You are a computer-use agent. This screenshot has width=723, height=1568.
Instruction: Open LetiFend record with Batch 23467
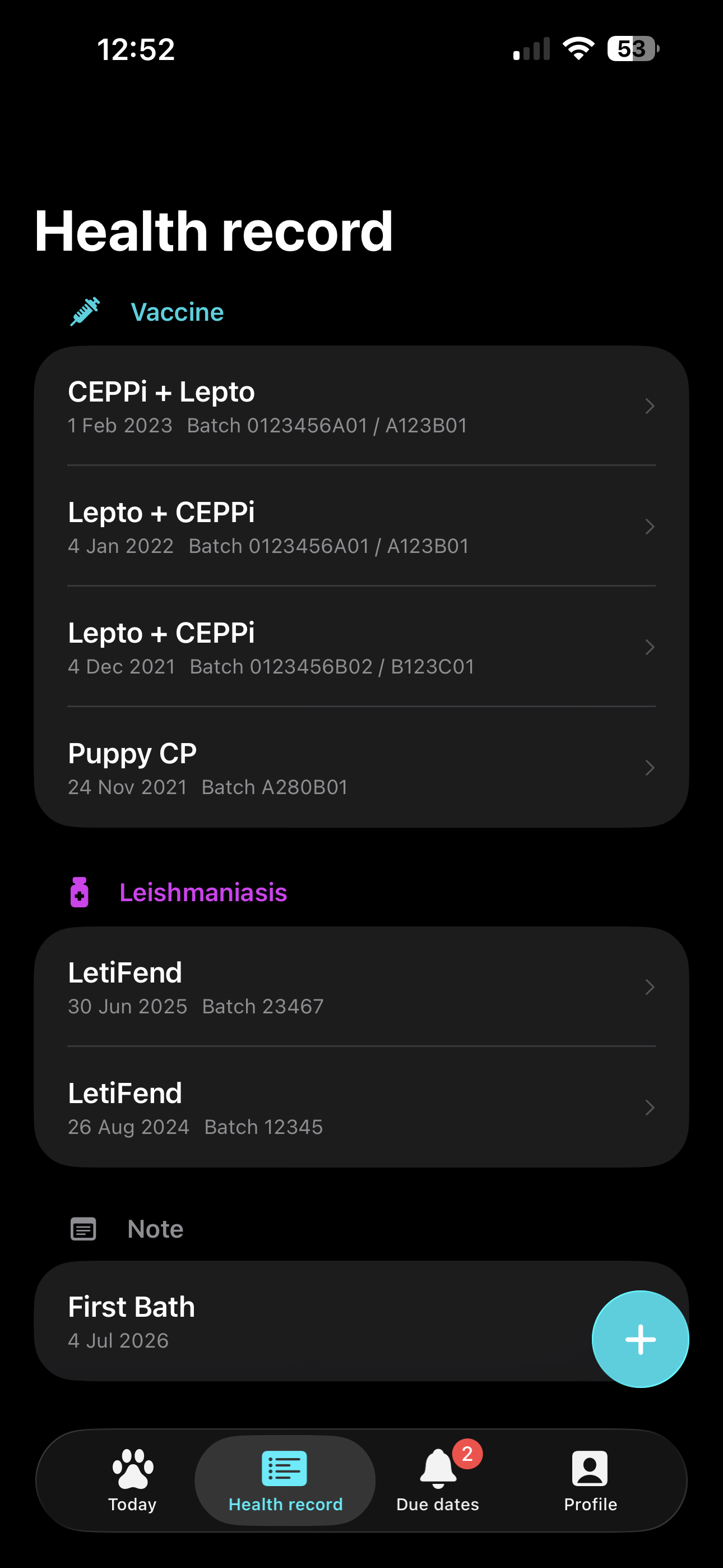coord(361,986)
